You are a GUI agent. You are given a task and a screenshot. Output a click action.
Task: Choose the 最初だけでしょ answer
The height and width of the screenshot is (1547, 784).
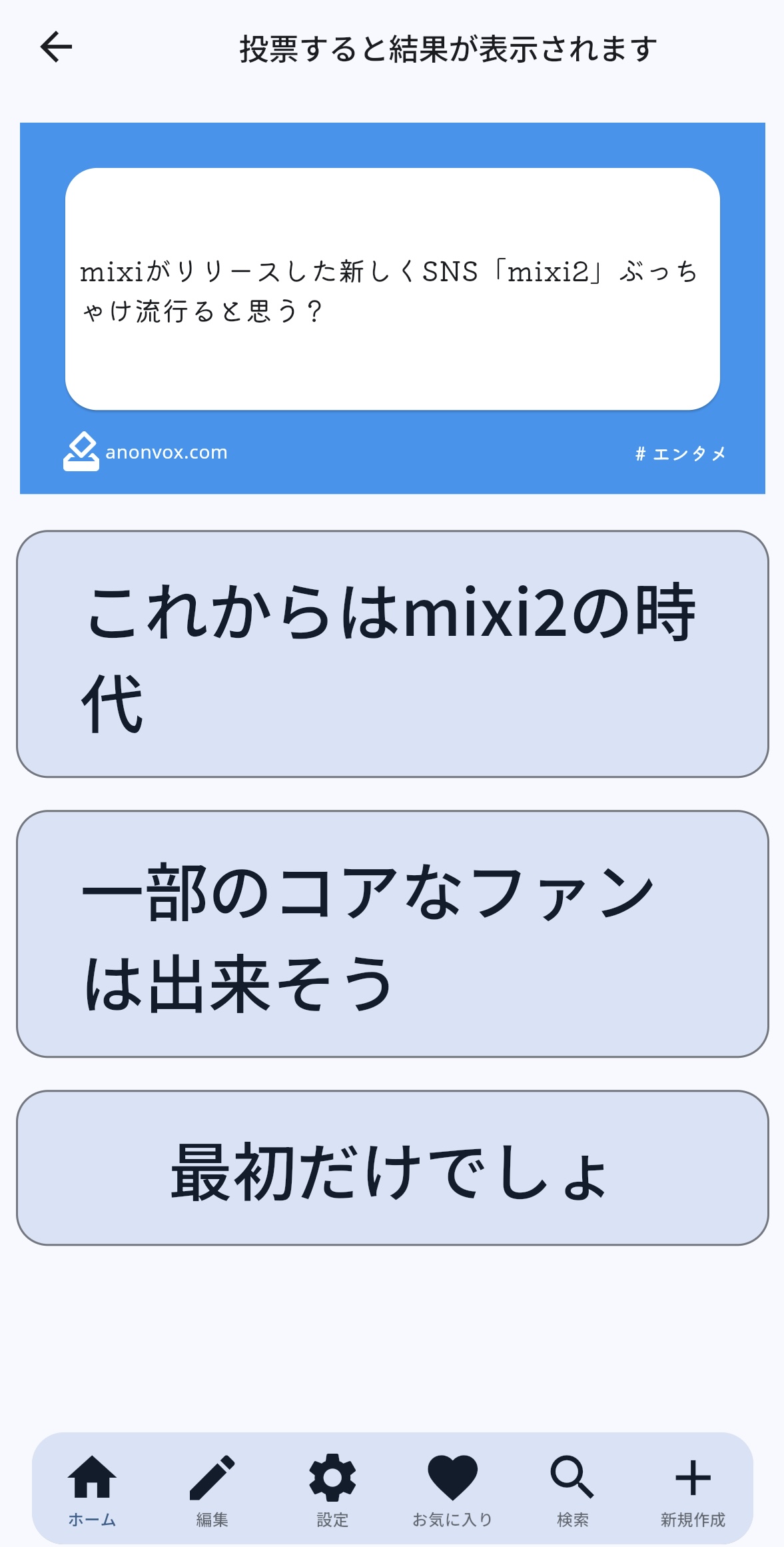pyautogui.click(x=392, y=1168)
